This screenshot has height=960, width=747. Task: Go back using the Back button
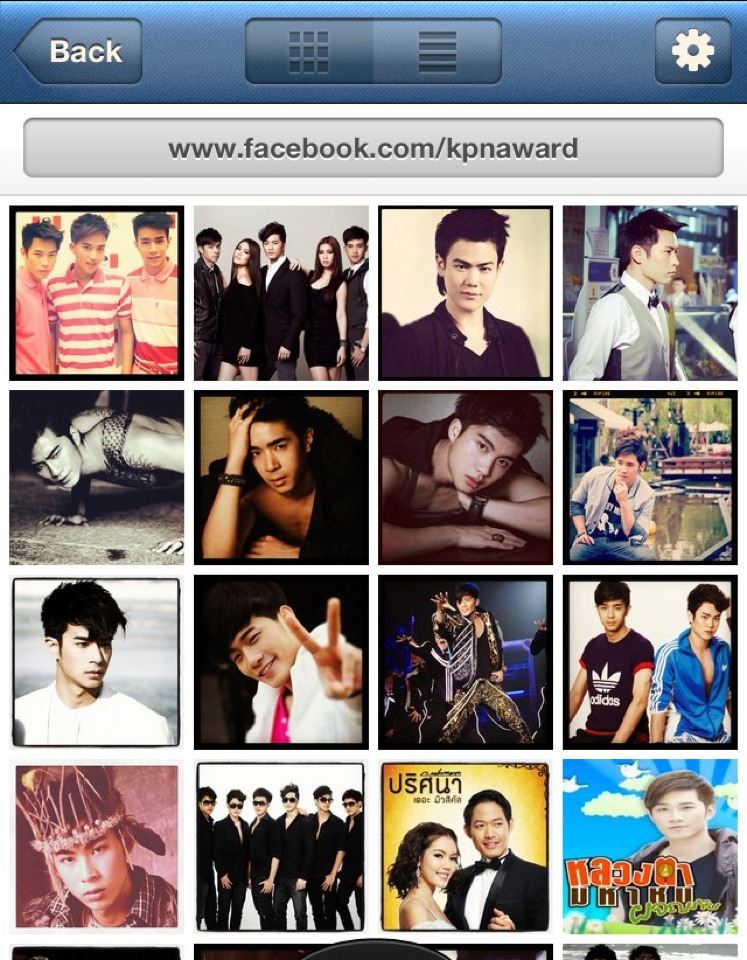point(78,51)
